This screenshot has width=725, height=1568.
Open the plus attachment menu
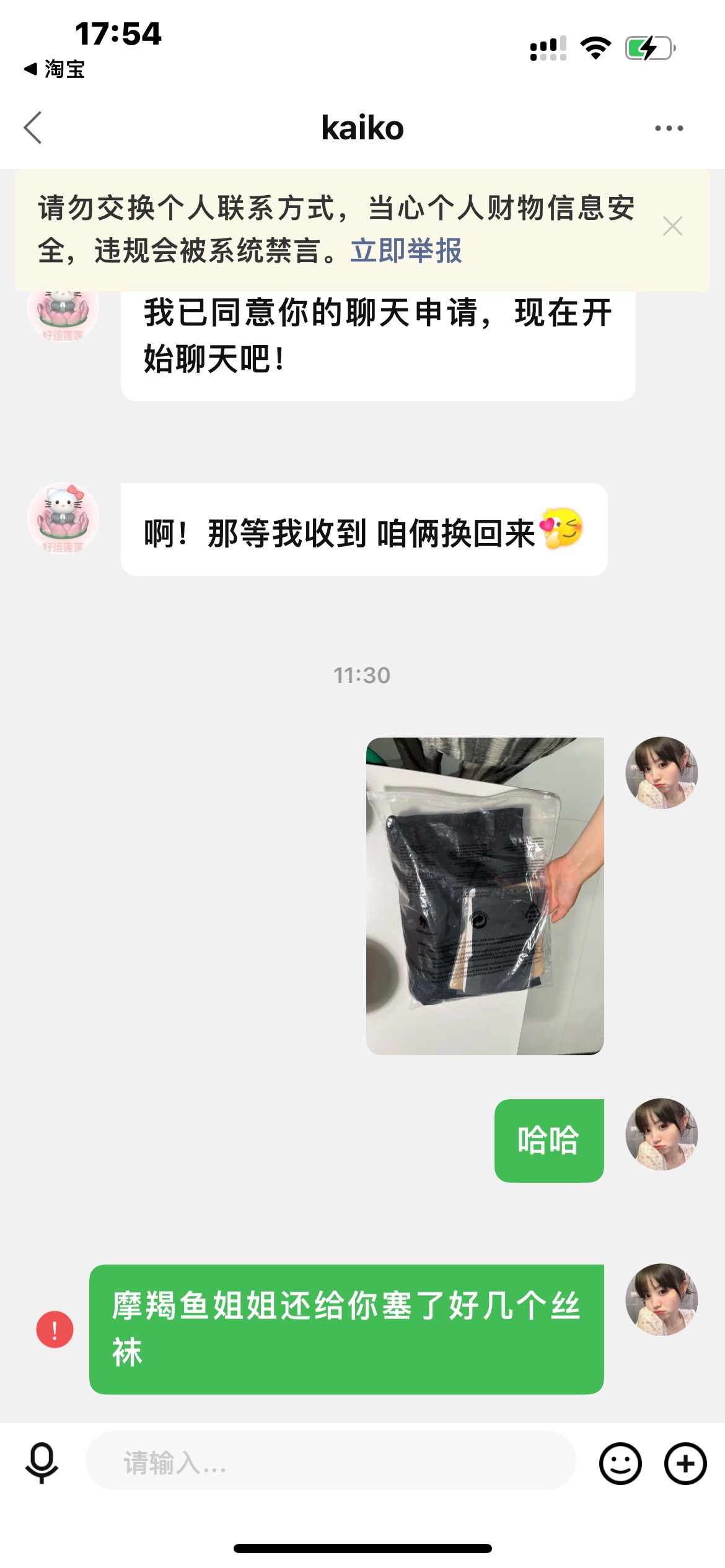[685, 1463]
